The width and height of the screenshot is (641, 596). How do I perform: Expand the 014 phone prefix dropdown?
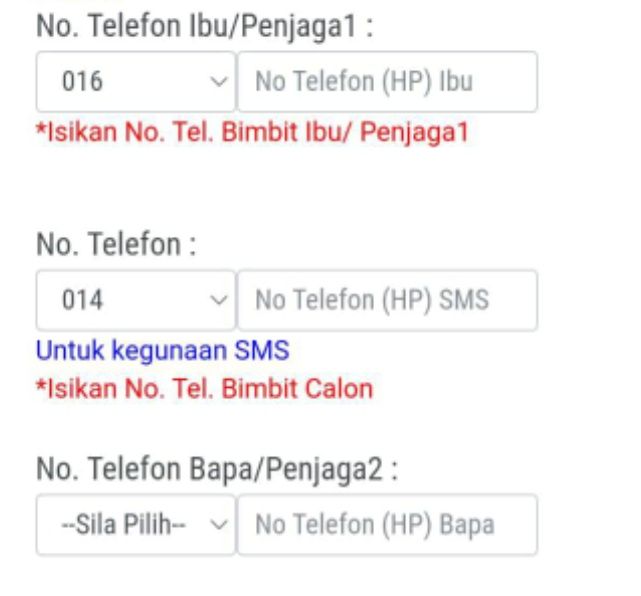(136, 299)
